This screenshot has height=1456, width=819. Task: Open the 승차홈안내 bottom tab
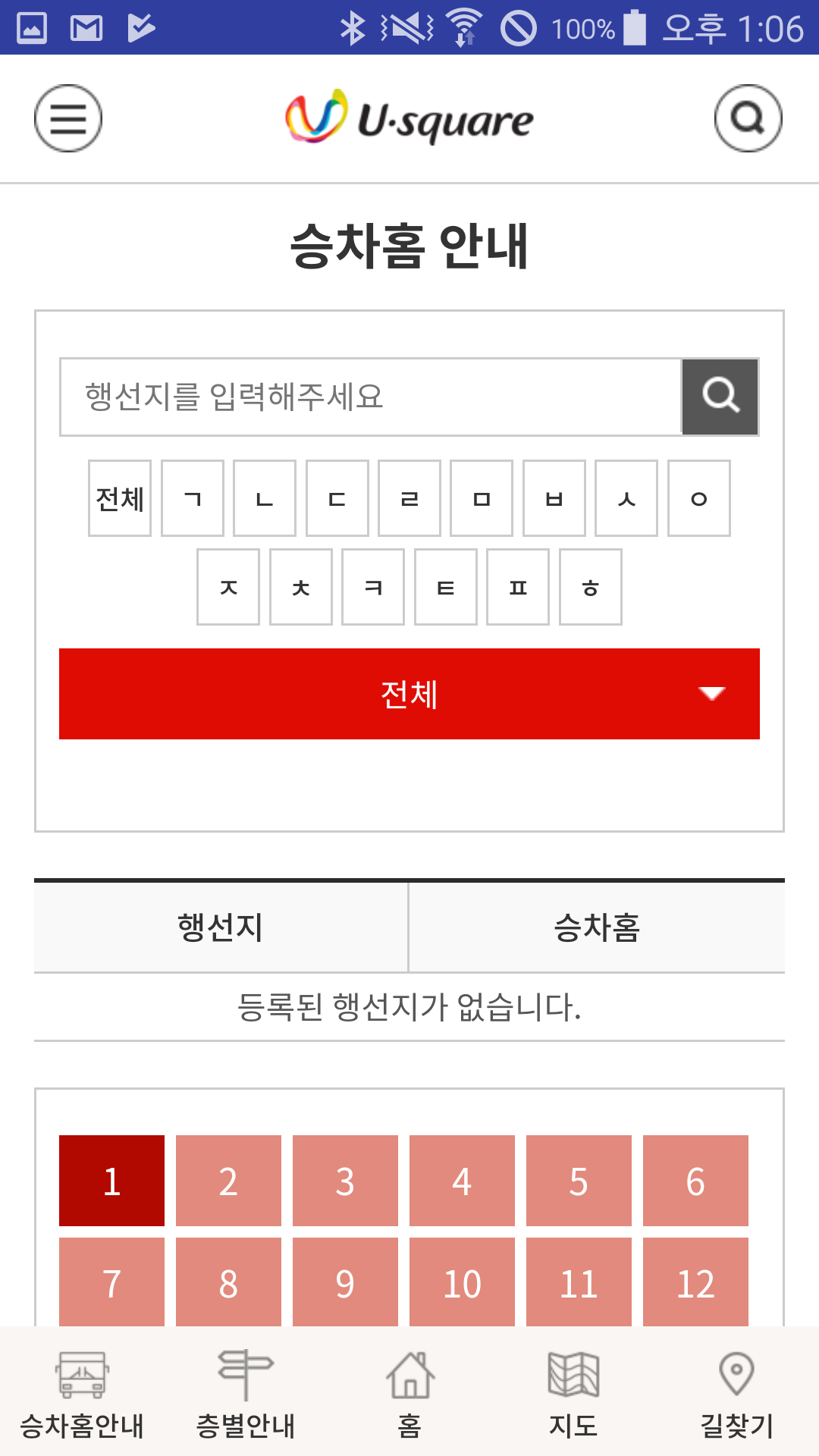click(82, 1393)
